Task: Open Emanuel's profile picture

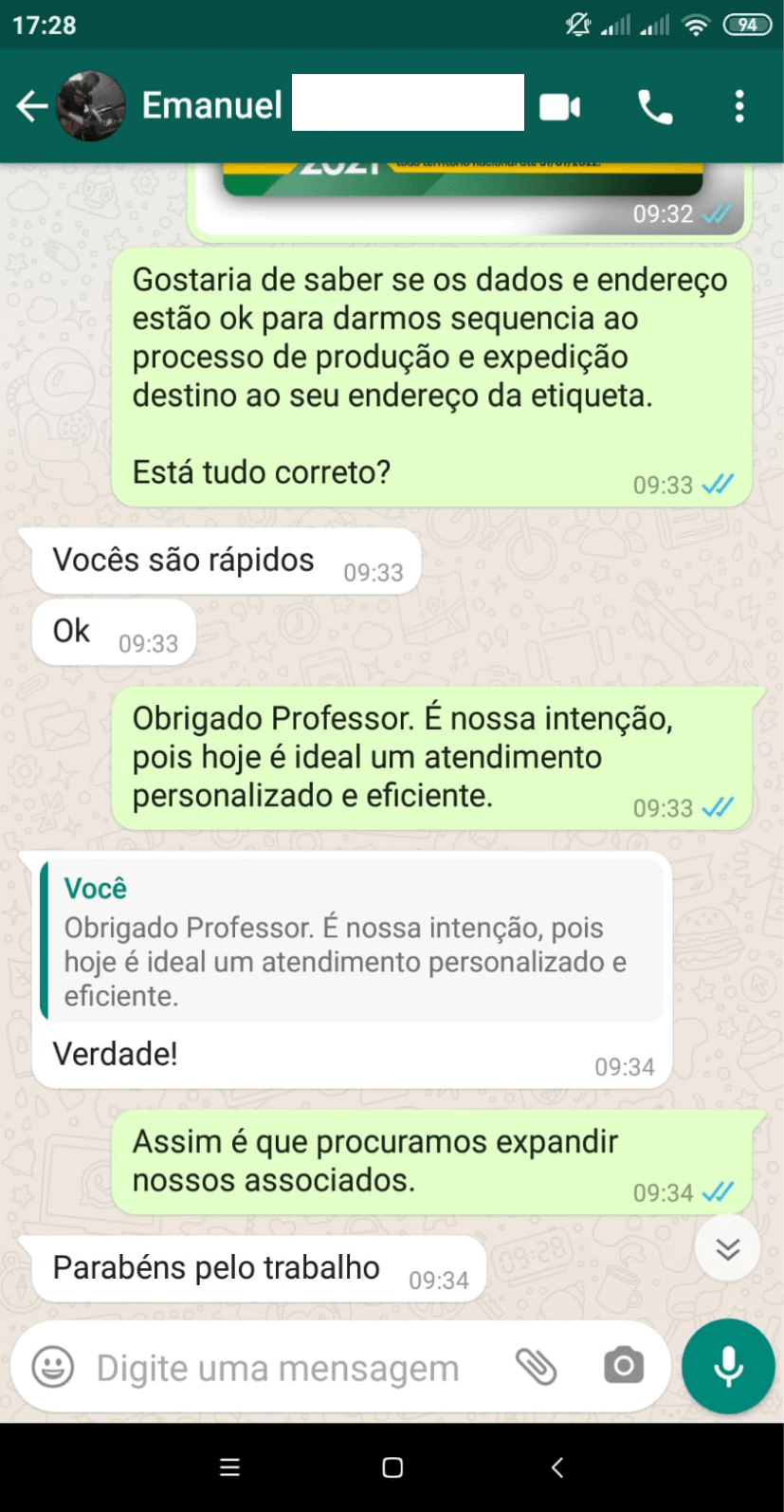Action: [x=92, y=106]
